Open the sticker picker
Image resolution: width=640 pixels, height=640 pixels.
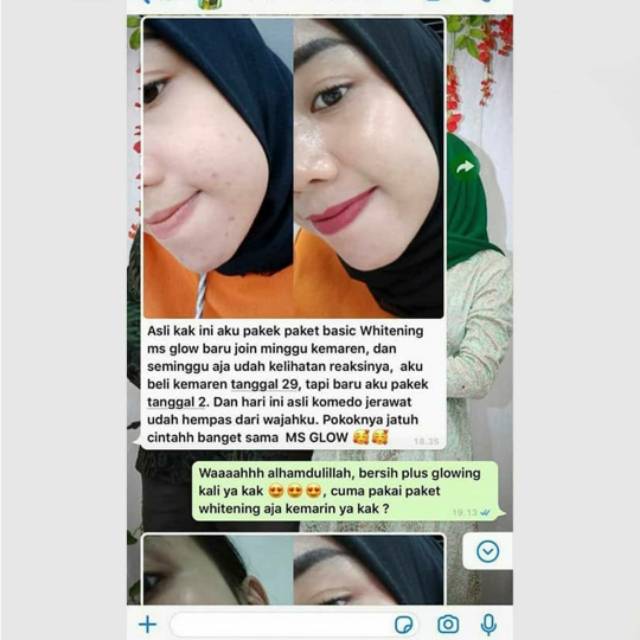[x=404, y=625]
